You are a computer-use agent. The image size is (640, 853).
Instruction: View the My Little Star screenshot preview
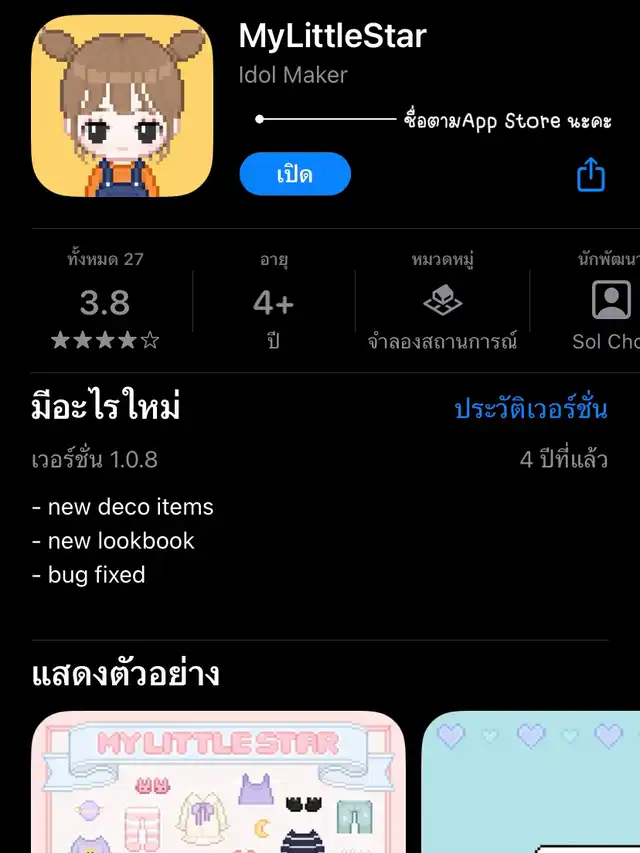point(218,782)
